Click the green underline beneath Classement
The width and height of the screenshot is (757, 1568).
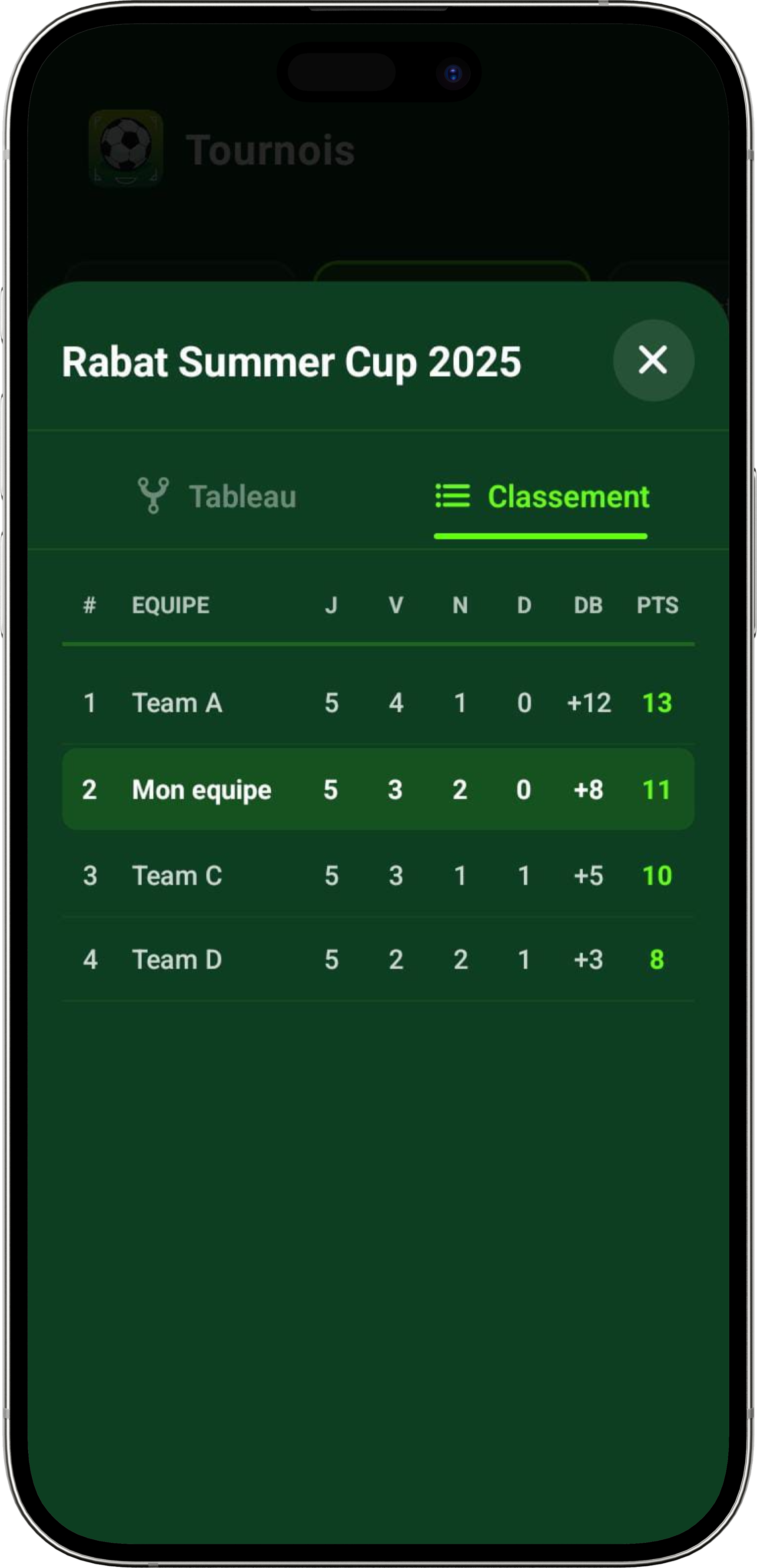point(540,536)
